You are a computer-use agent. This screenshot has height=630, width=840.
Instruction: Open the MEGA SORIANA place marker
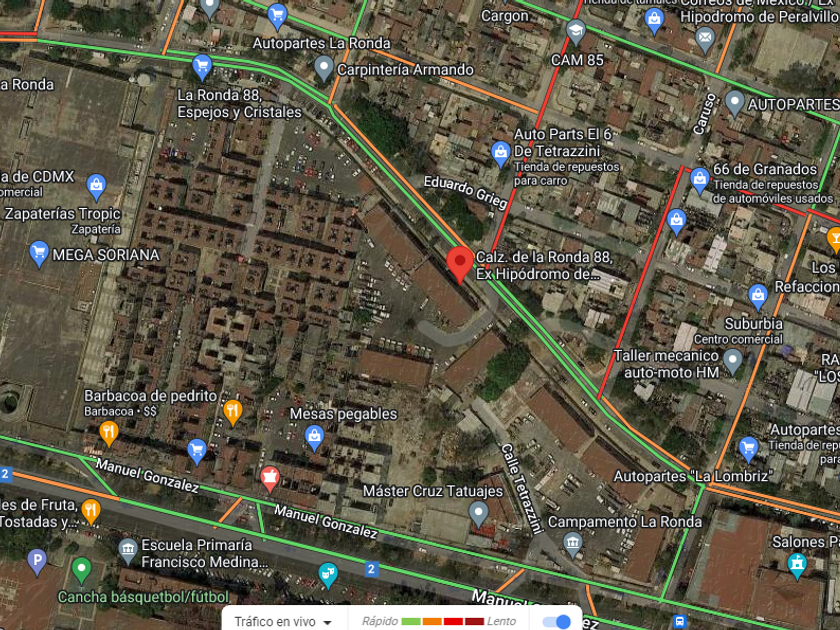[x=39, y=253]
